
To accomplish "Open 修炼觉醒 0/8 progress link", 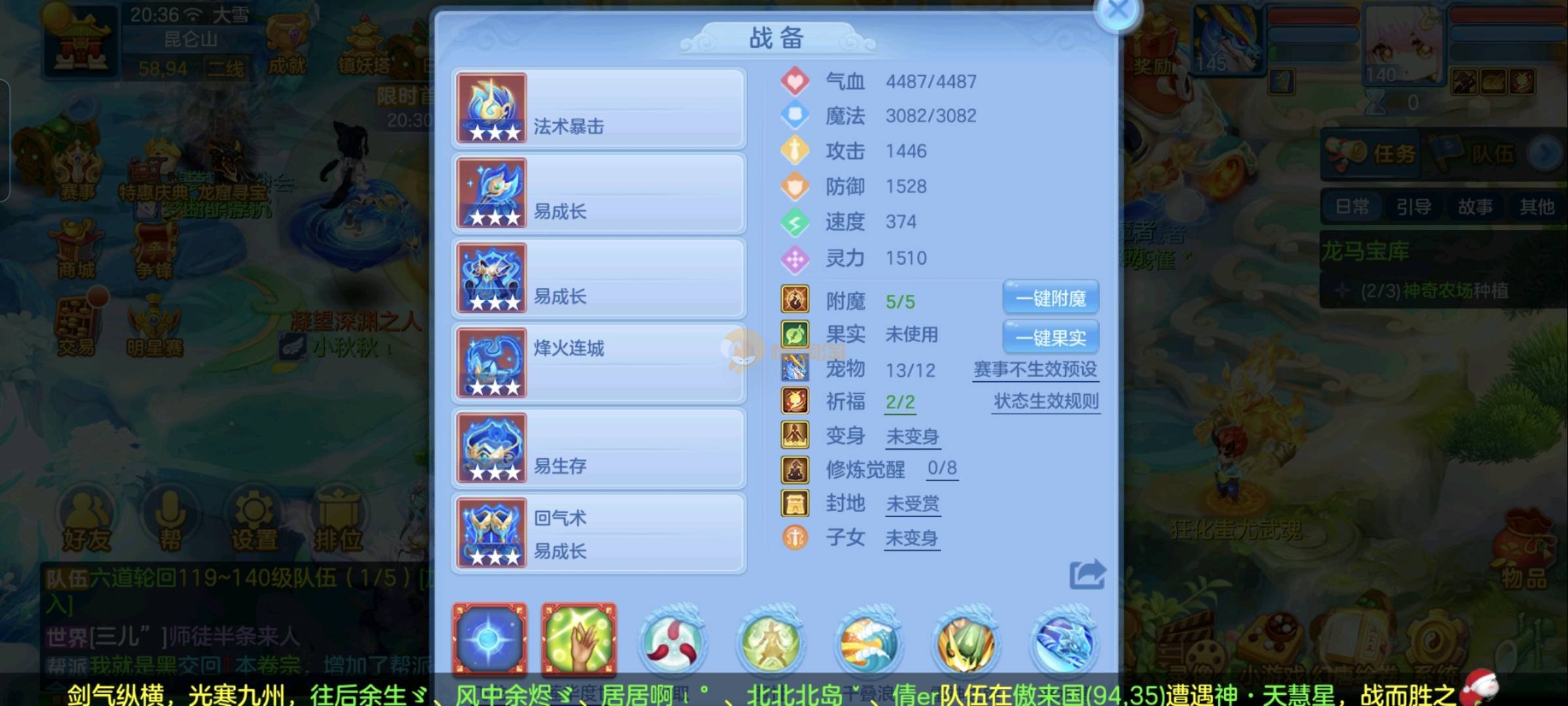I will click(x=942, y=468).
